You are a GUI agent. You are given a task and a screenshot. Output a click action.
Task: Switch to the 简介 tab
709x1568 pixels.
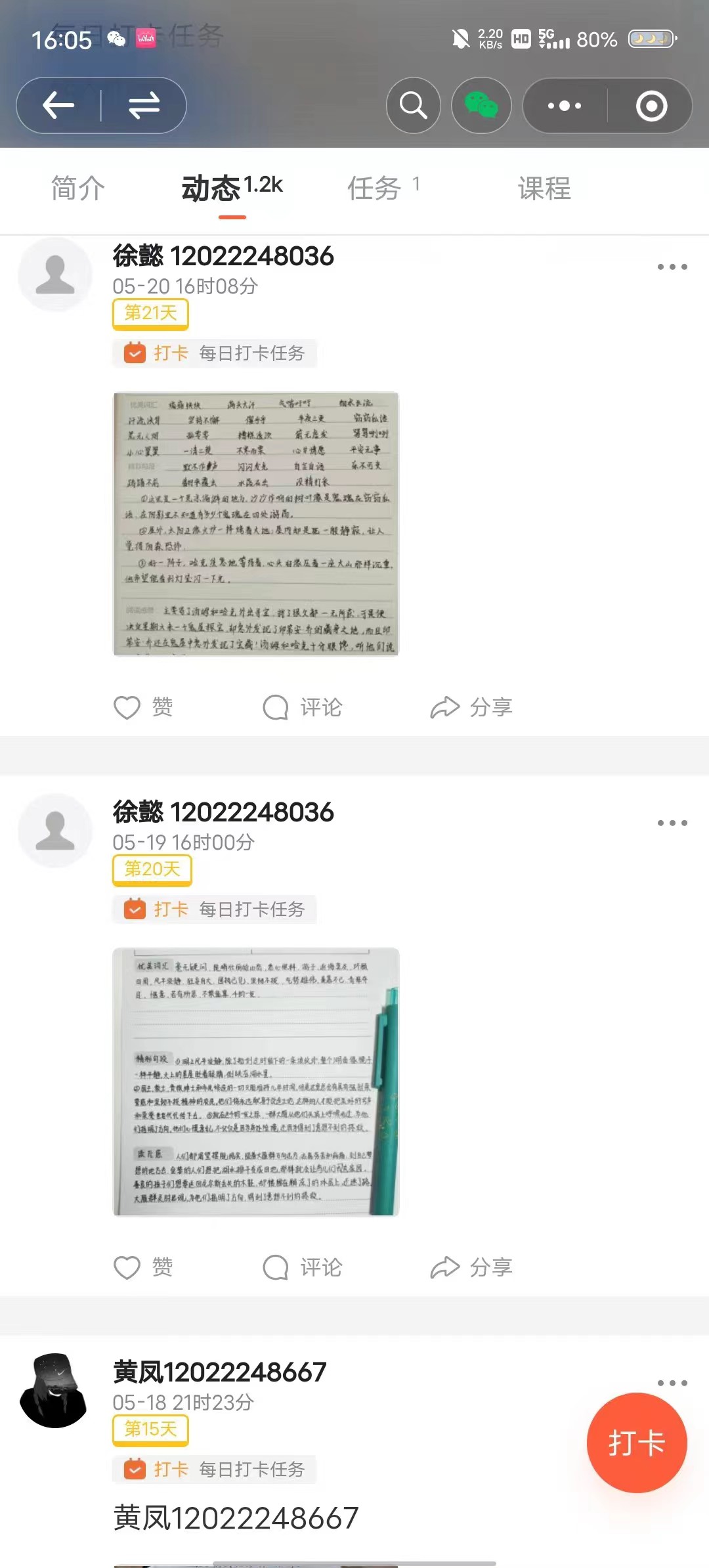pos(78,189)
